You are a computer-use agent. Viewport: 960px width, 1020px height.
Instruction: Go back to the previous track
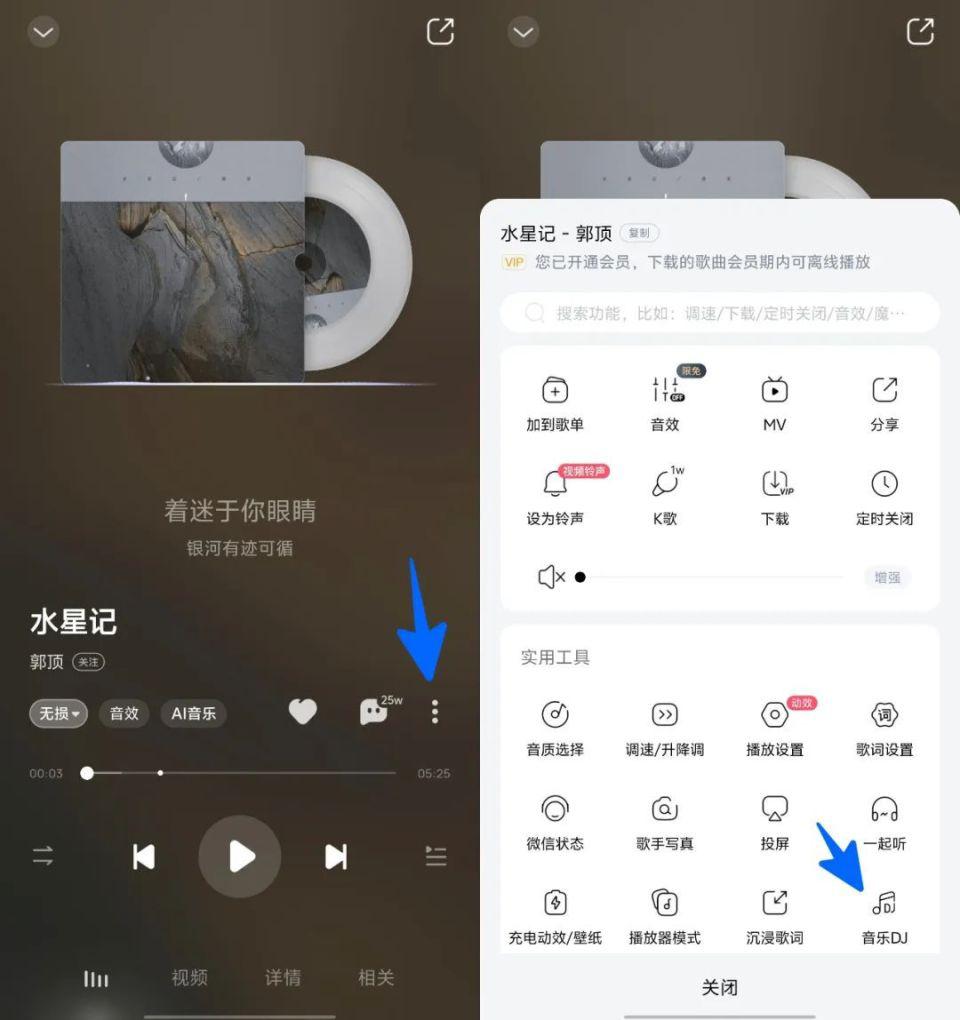point(144,857)
